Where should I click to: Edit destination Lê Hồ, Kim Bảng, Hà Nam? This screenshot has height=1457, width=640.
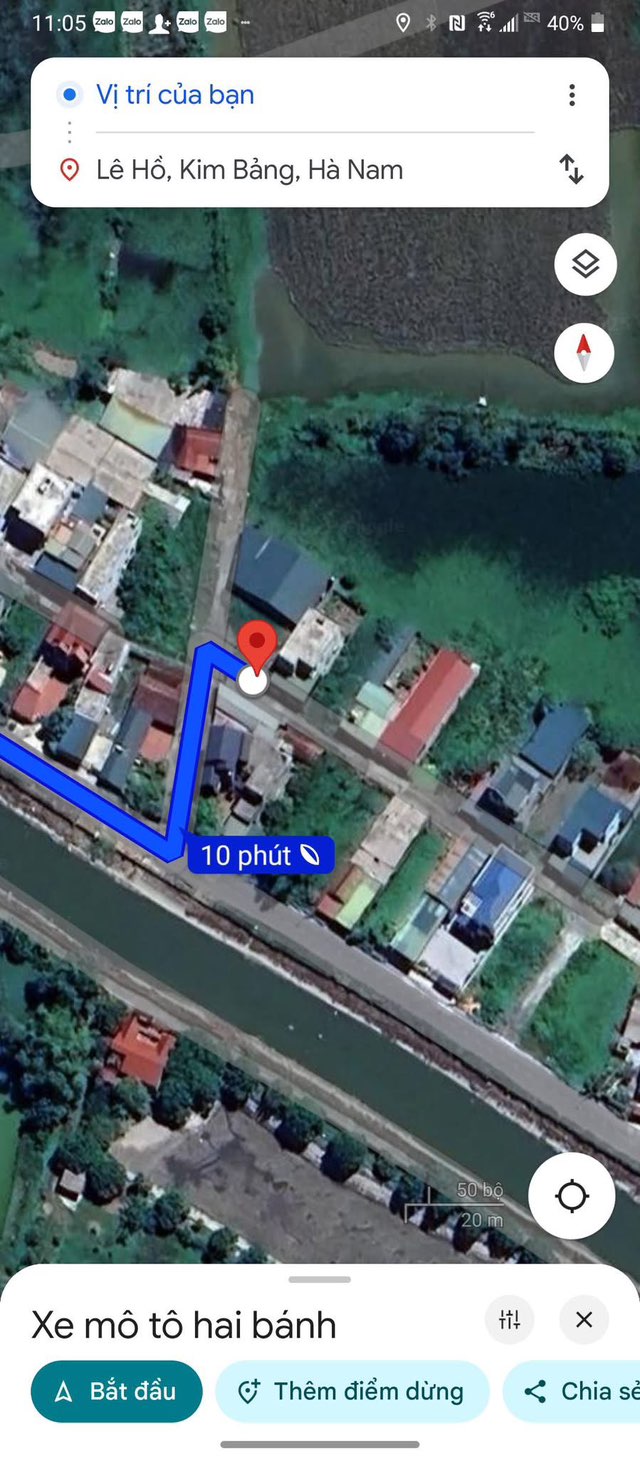click(300, 170)
